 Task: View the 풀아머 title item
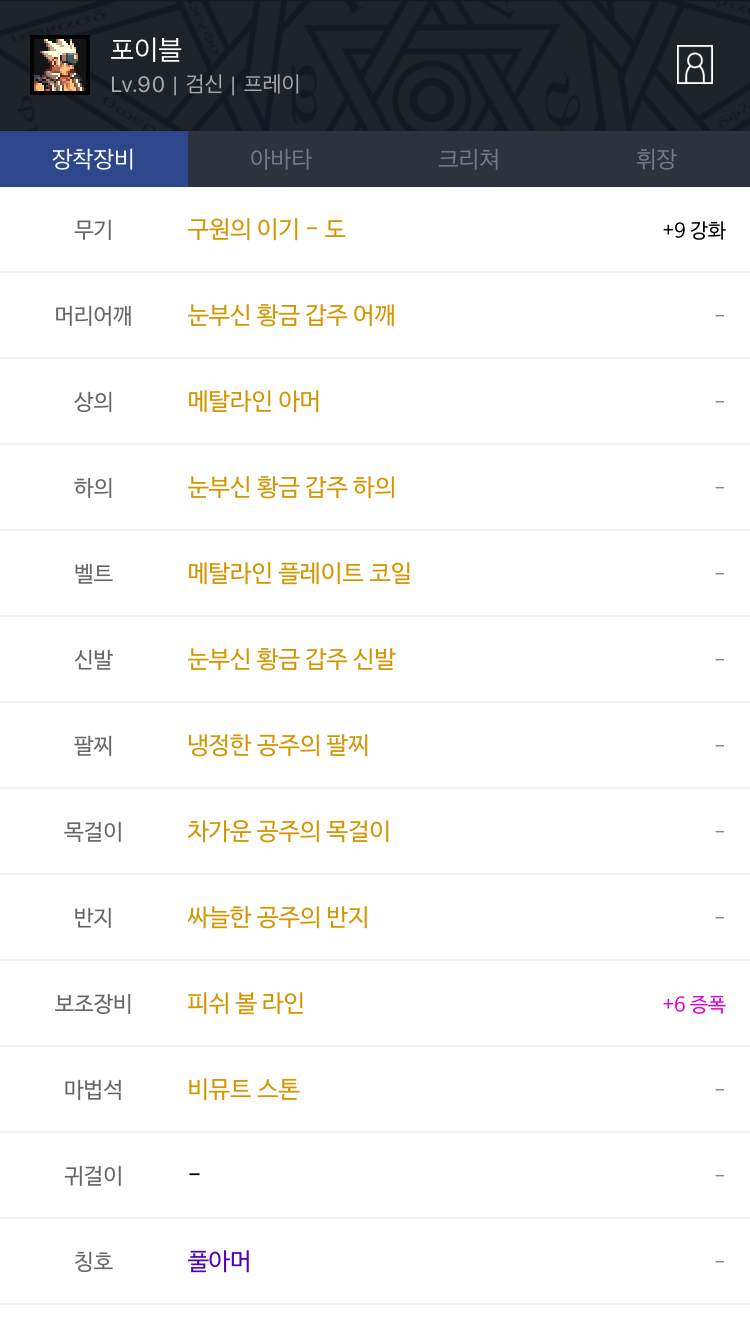219,1261
